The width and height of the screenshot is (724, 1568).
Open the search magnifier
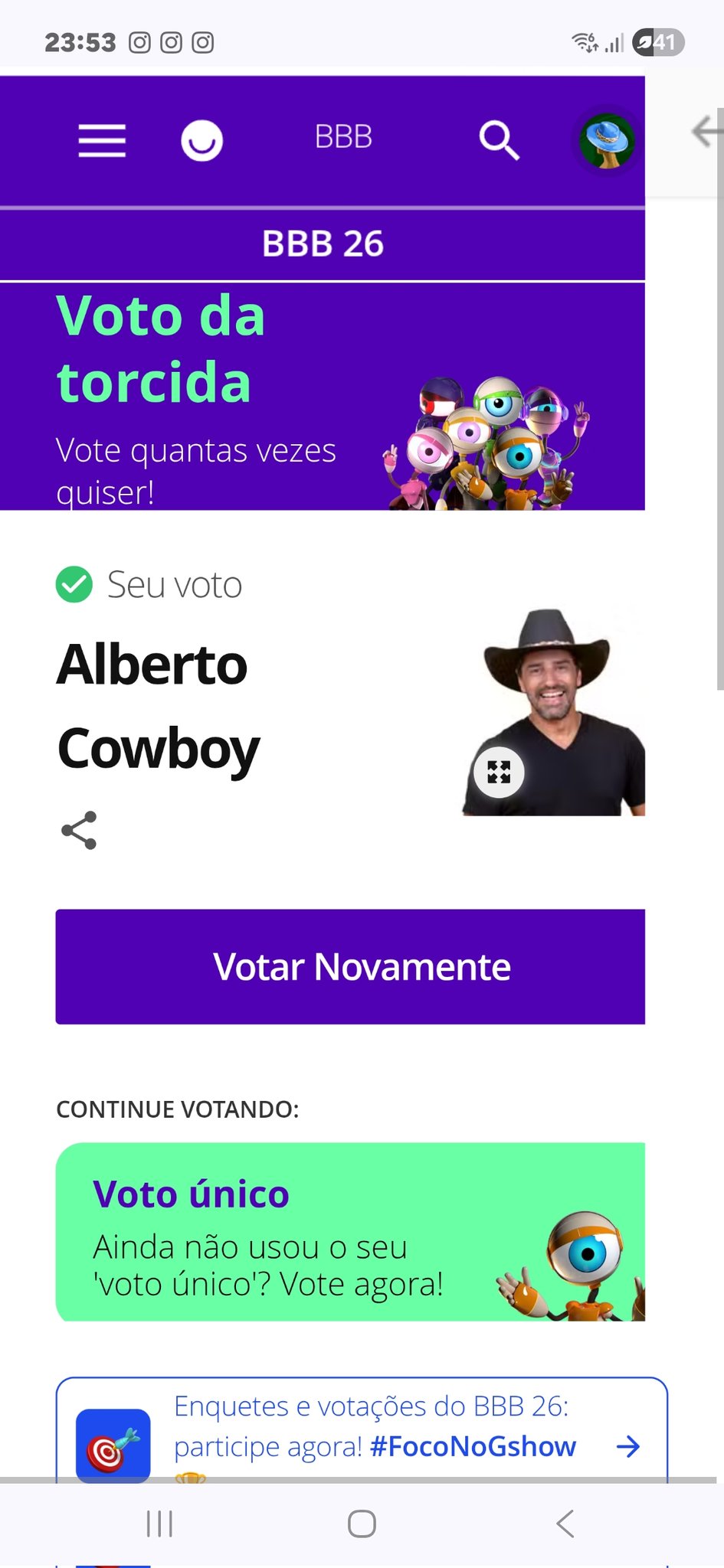pos(499,140)
